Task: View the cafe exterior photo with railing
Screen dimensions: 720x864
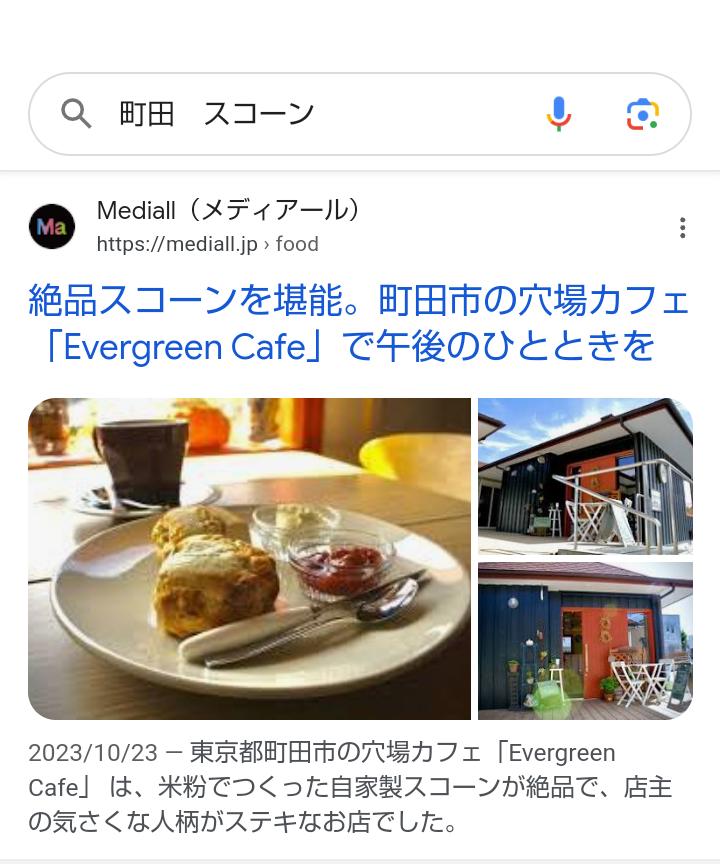Action: pos(585,476)
